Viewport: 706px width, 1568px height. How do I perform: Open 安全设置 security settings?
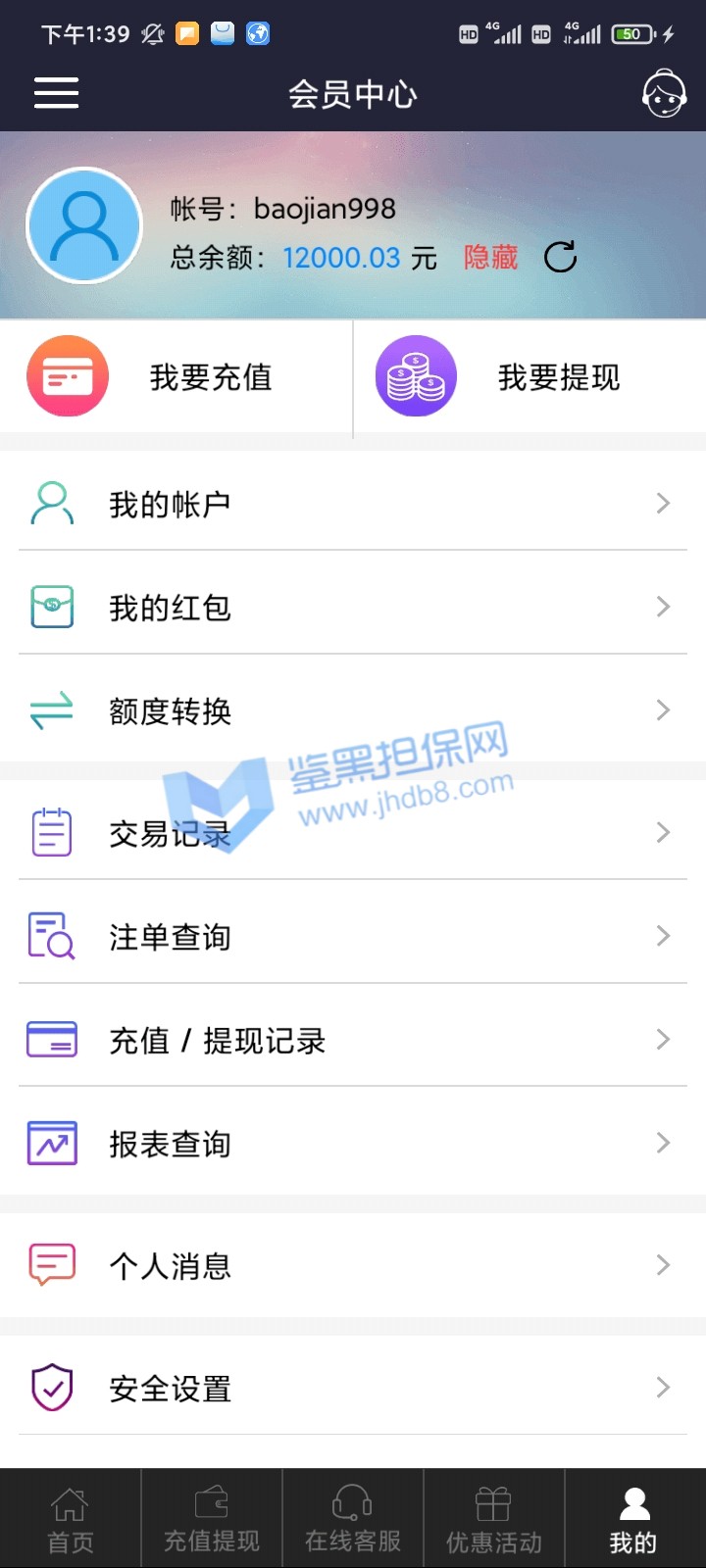pos(353,1388)
